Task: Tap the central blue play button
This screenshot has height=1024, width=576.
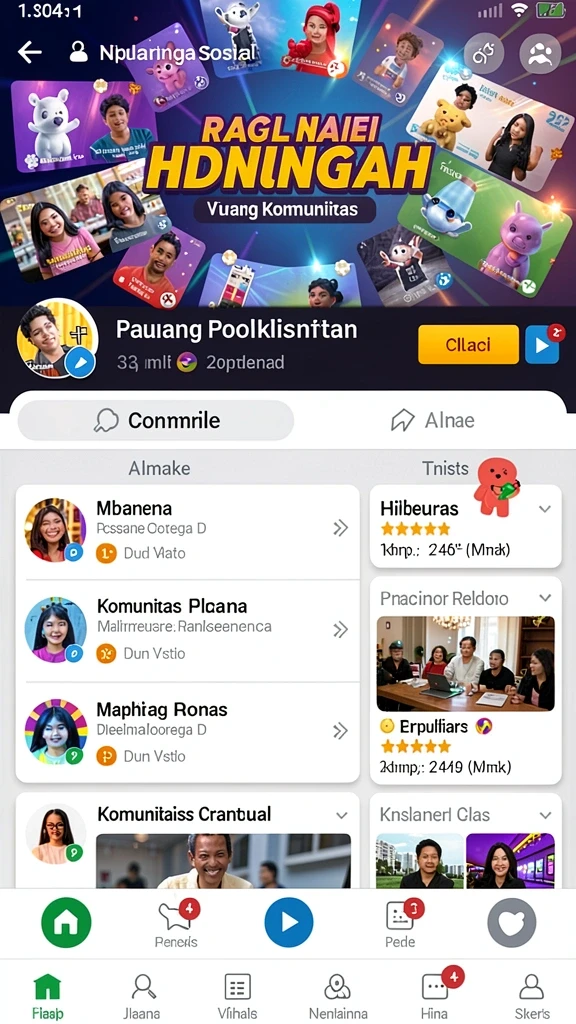Action: pyautogui.click(x=289, y=922)
